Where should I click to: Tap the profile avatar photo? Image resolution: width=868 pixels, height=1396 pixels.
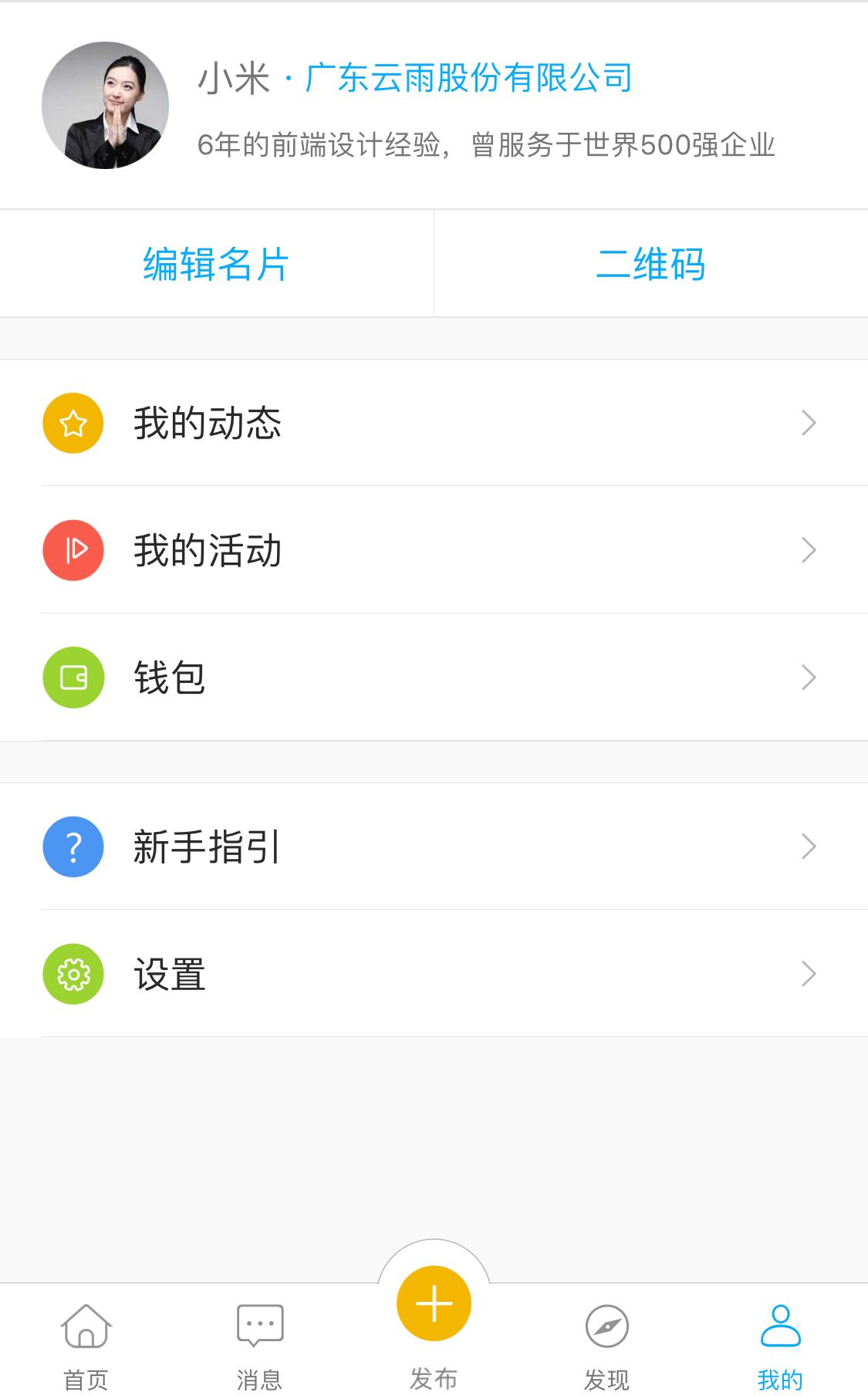[x=106, y=106]
